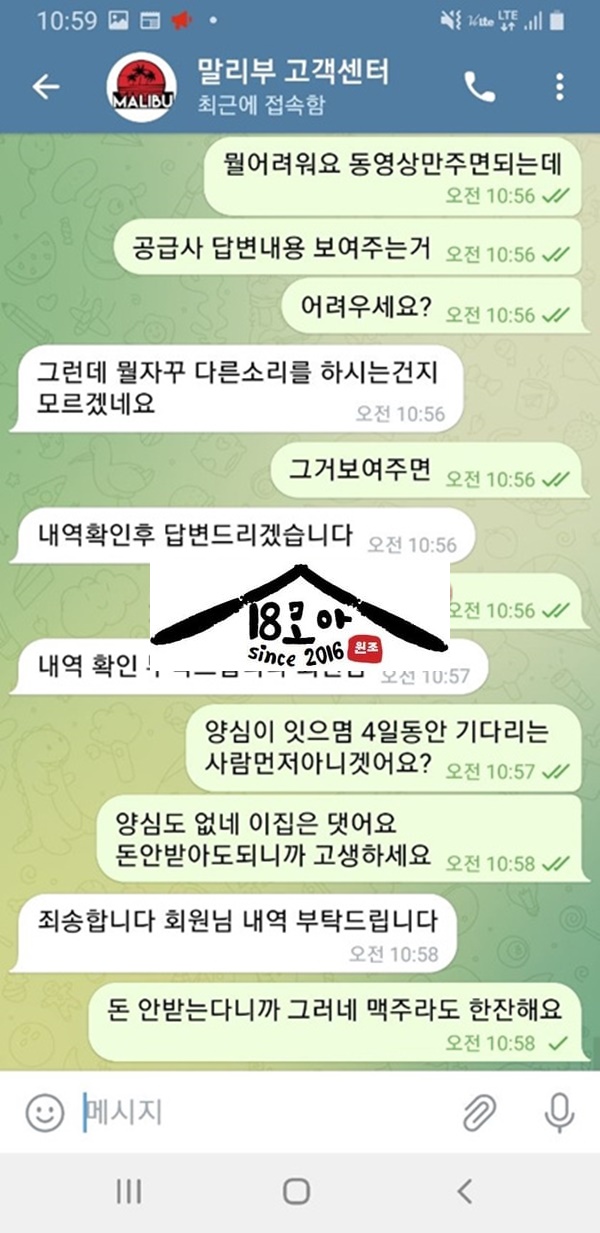Start a voice call
The width and height of the screenshot is (600, 1233).
pyautogui.click(x=480, y=87)
